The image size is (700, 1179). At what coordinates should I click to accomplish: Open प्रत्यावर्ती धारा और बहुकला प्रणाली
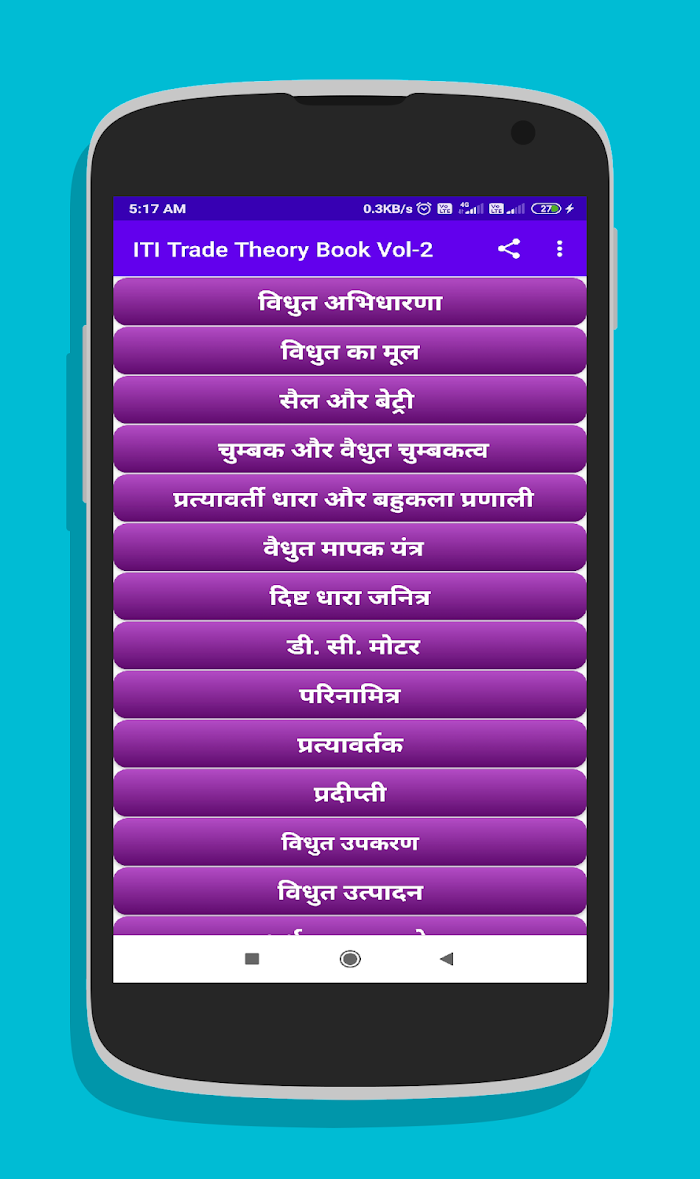(350, 499)
